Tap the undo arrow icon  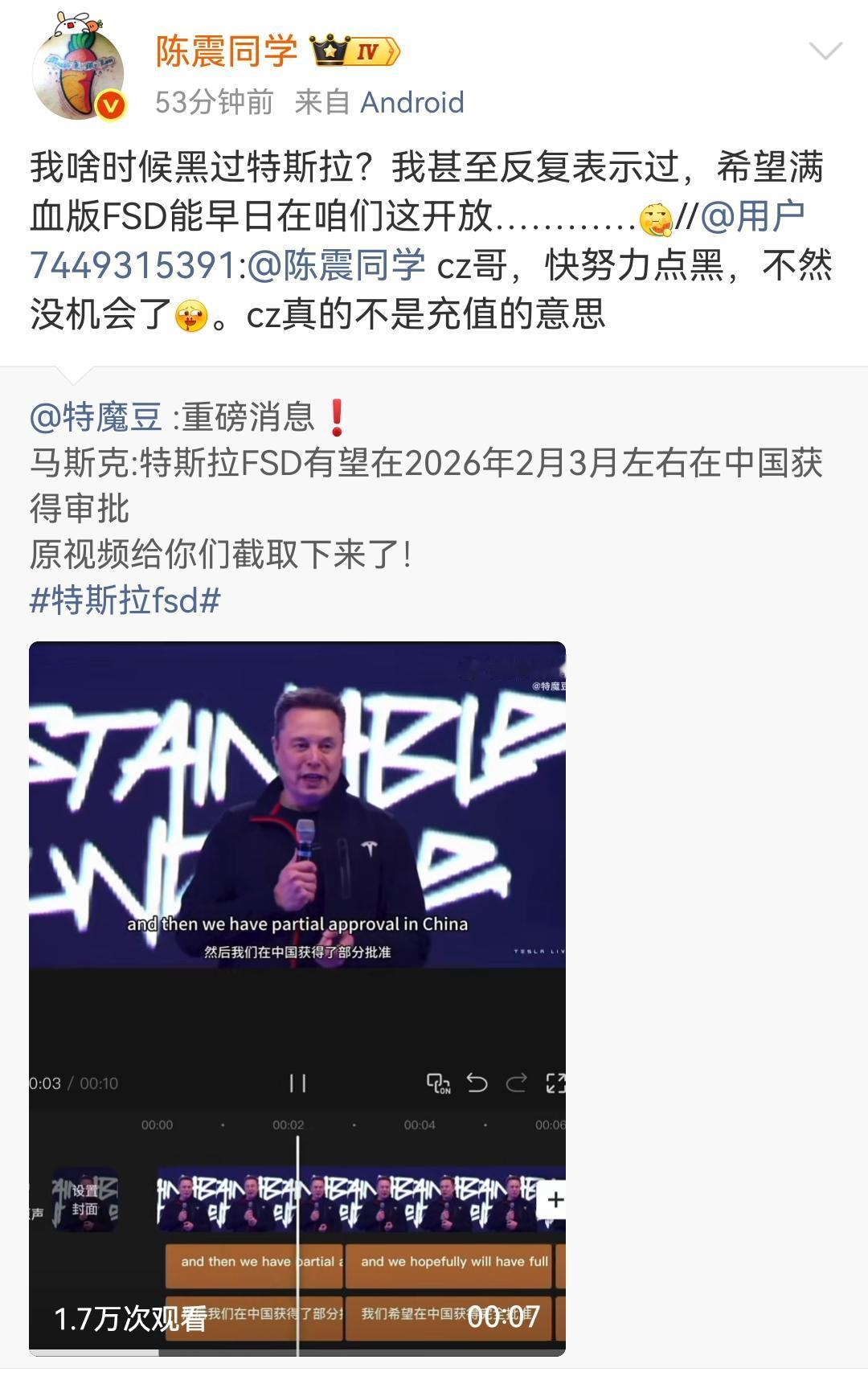click(x=476, y=1083)
